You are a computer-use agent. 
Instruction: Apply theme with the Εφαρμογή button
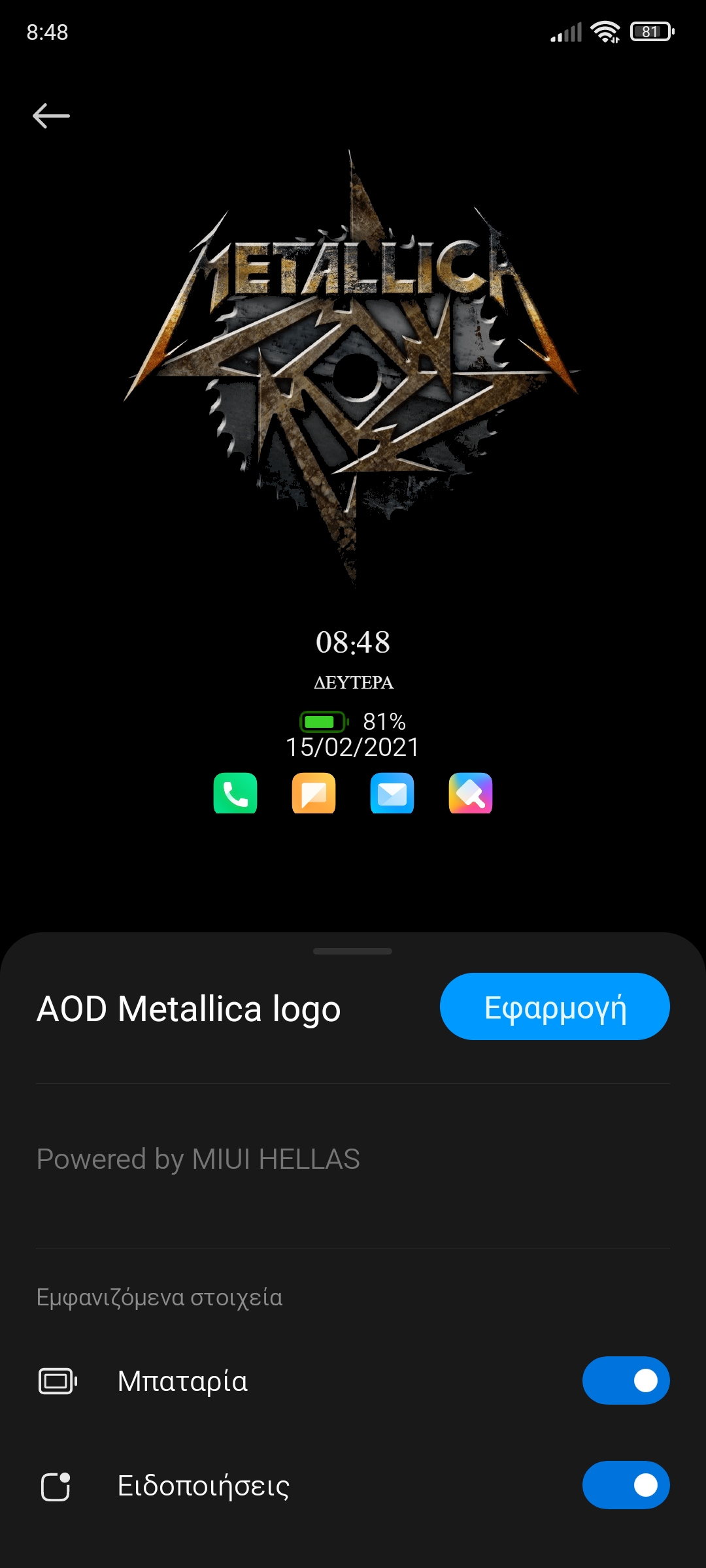(x=554, y=1007)
